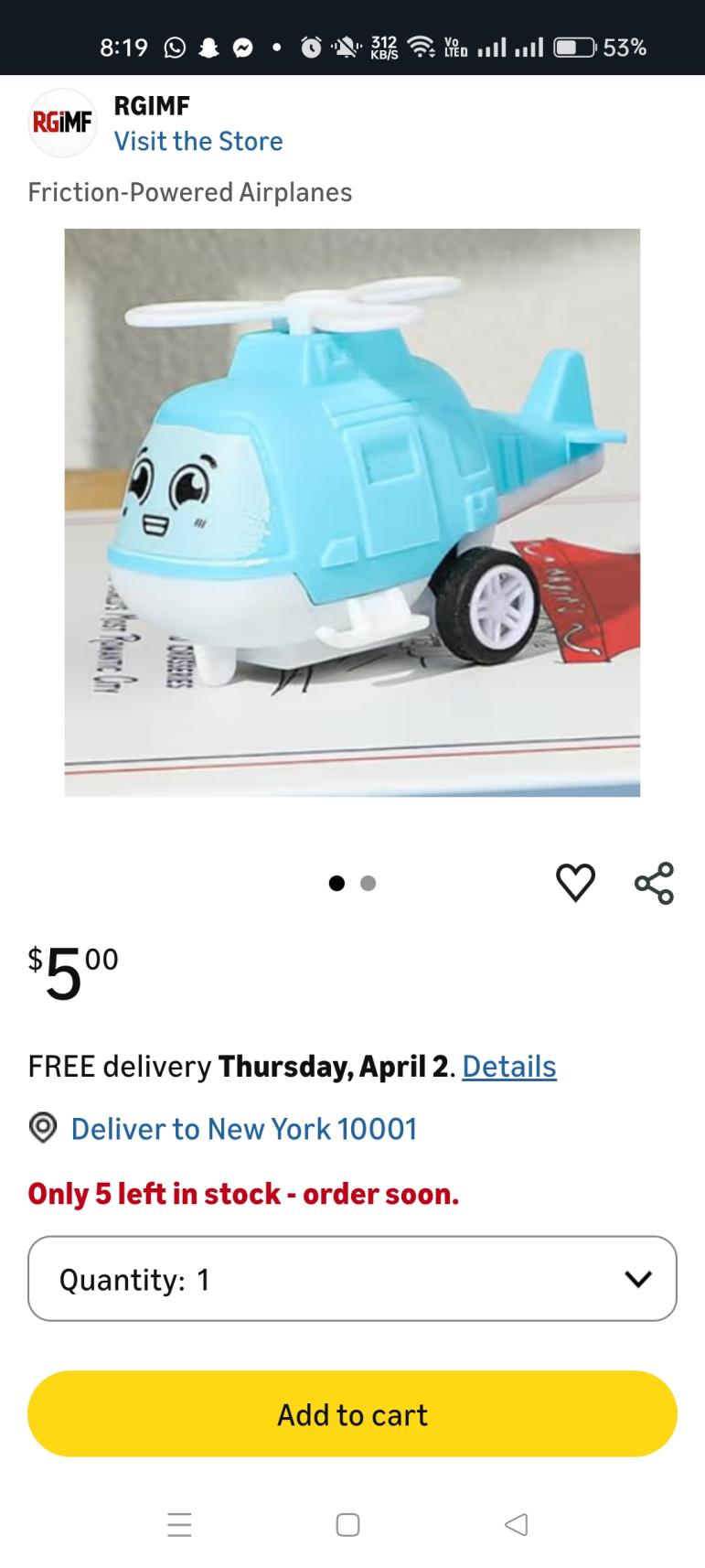705x1568 pixels.
Task: Add this item to your wish list
Action: click(x=575, y=883)
